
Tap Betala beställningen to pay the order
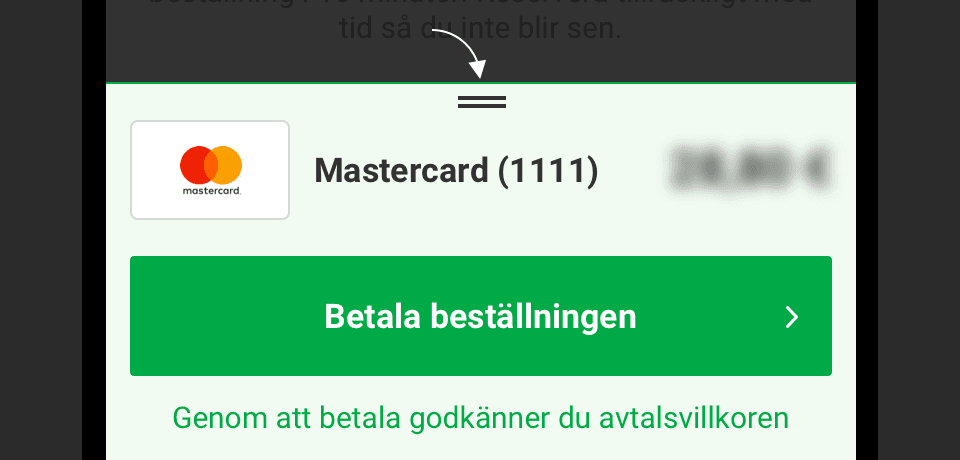click(480, 316)
